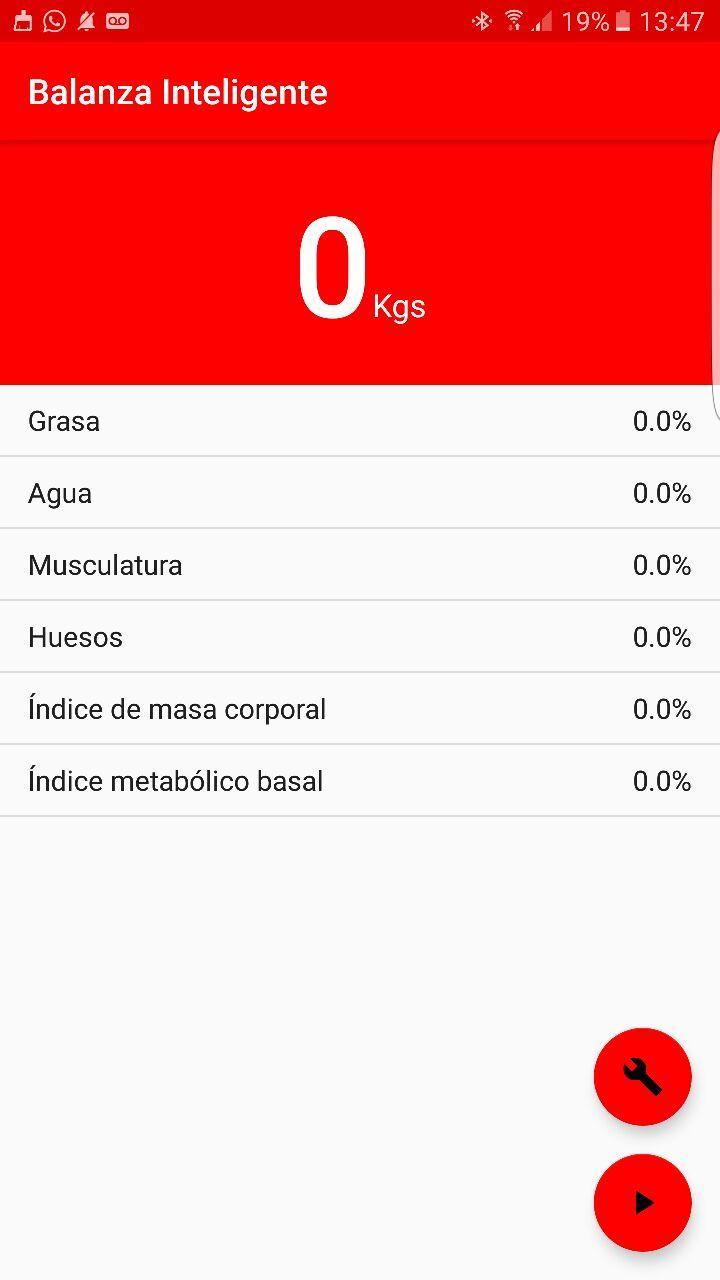Open the settings wrench floating button
720x1280 pixels.
coord(643,1076)
